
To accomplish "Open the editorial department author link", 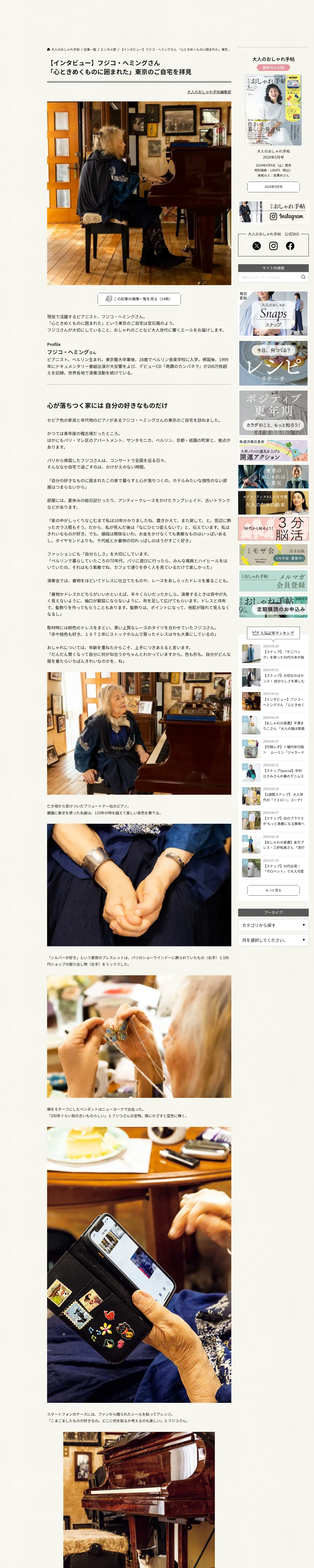I will pyautogui.click(x=209, y=92).
